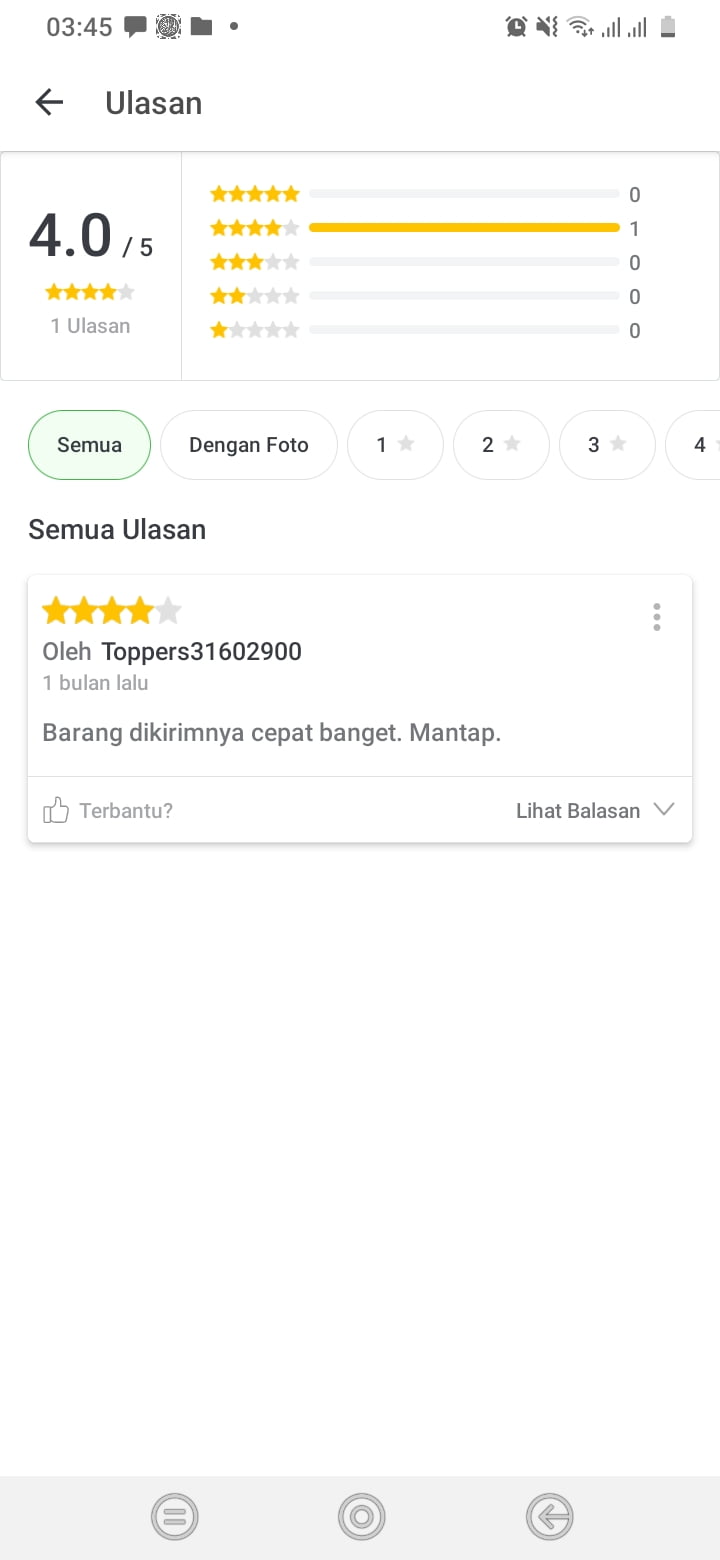Mark the review as Terbantu
The image size is (720, 1560).
(107, 810)
